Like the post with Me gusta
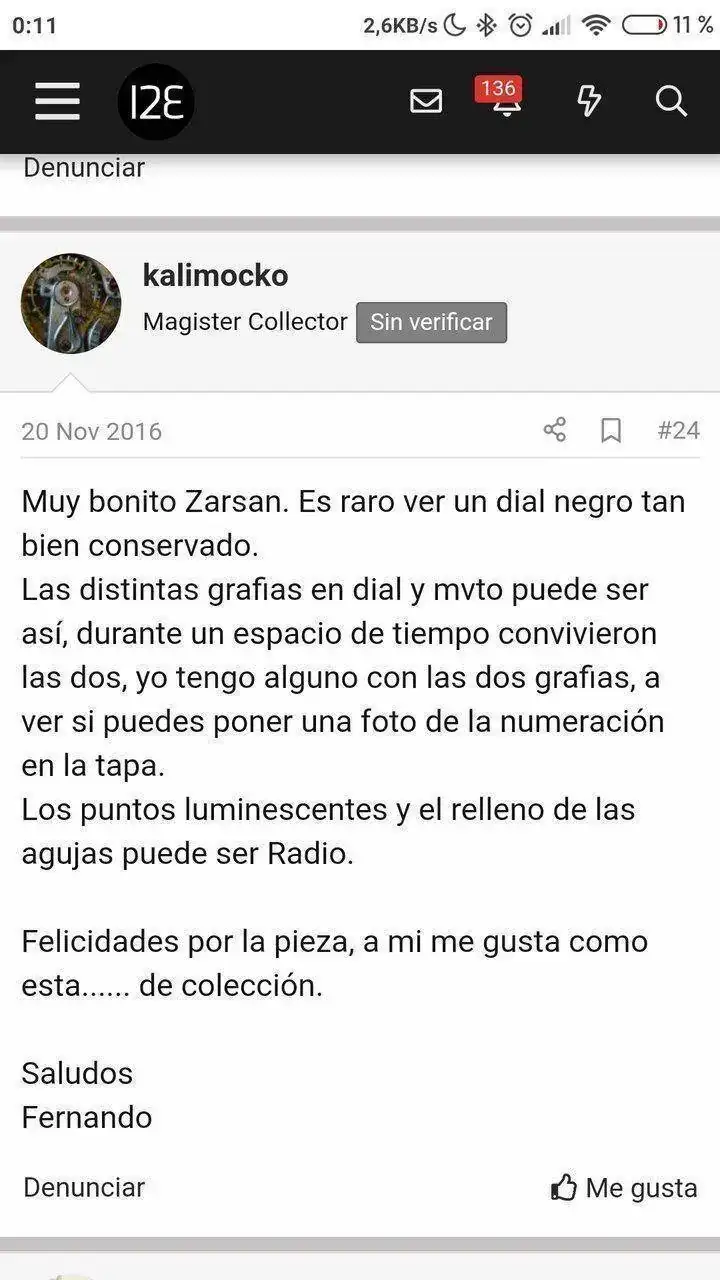The height and width of the screenshot is (1280, 720). [624, 1188]
